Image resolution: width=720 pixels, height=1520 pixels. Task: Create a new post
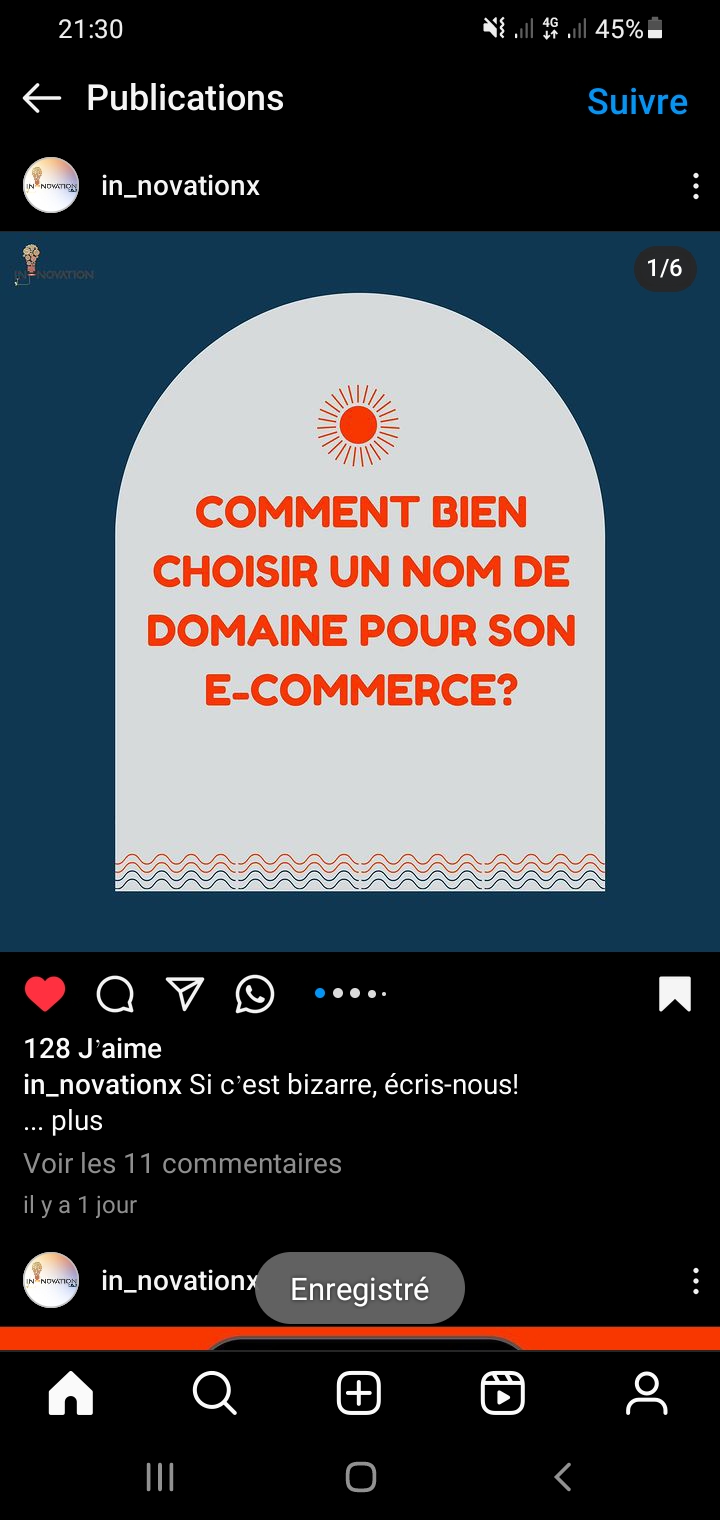[x=359, y=1393]
